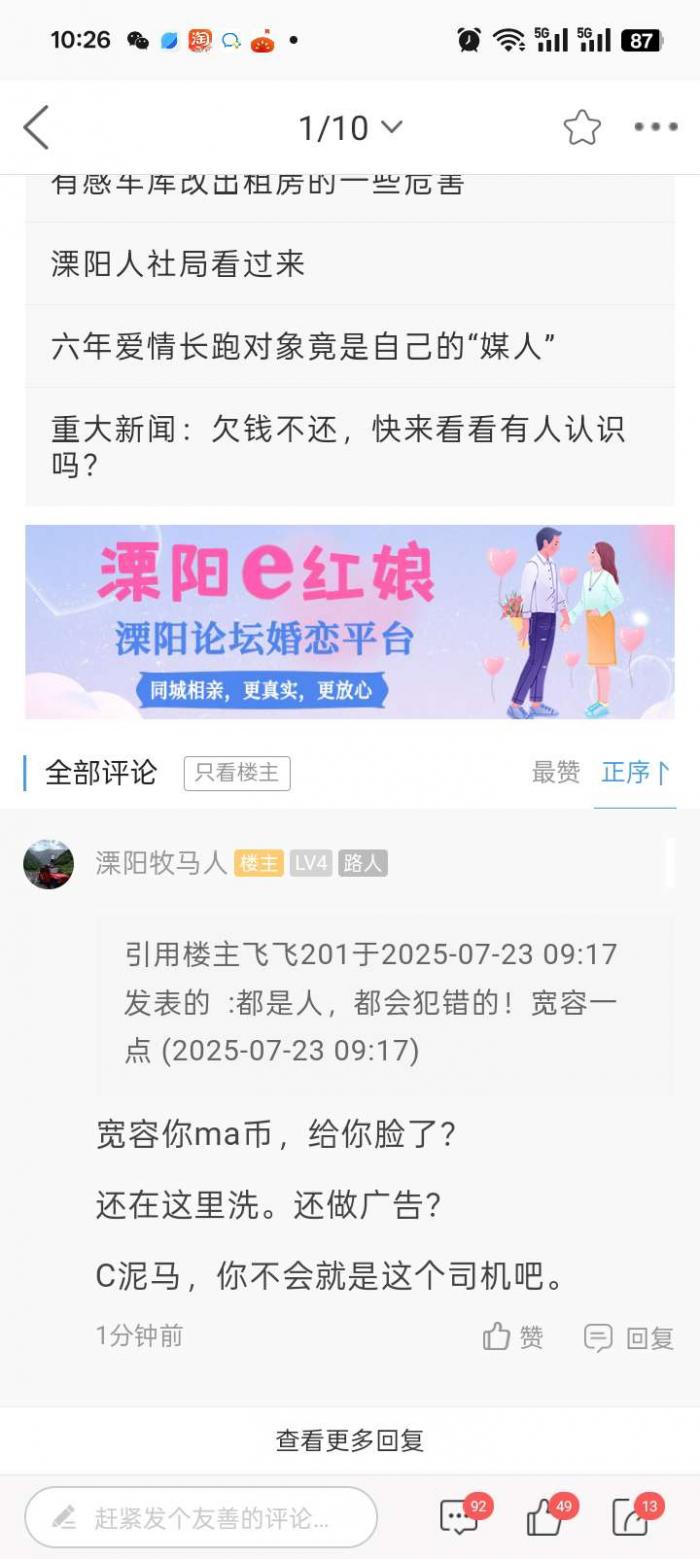The image size is (700, 1559).
Task: View 溧阳牧马人's profile avatar
Action: 49,864
